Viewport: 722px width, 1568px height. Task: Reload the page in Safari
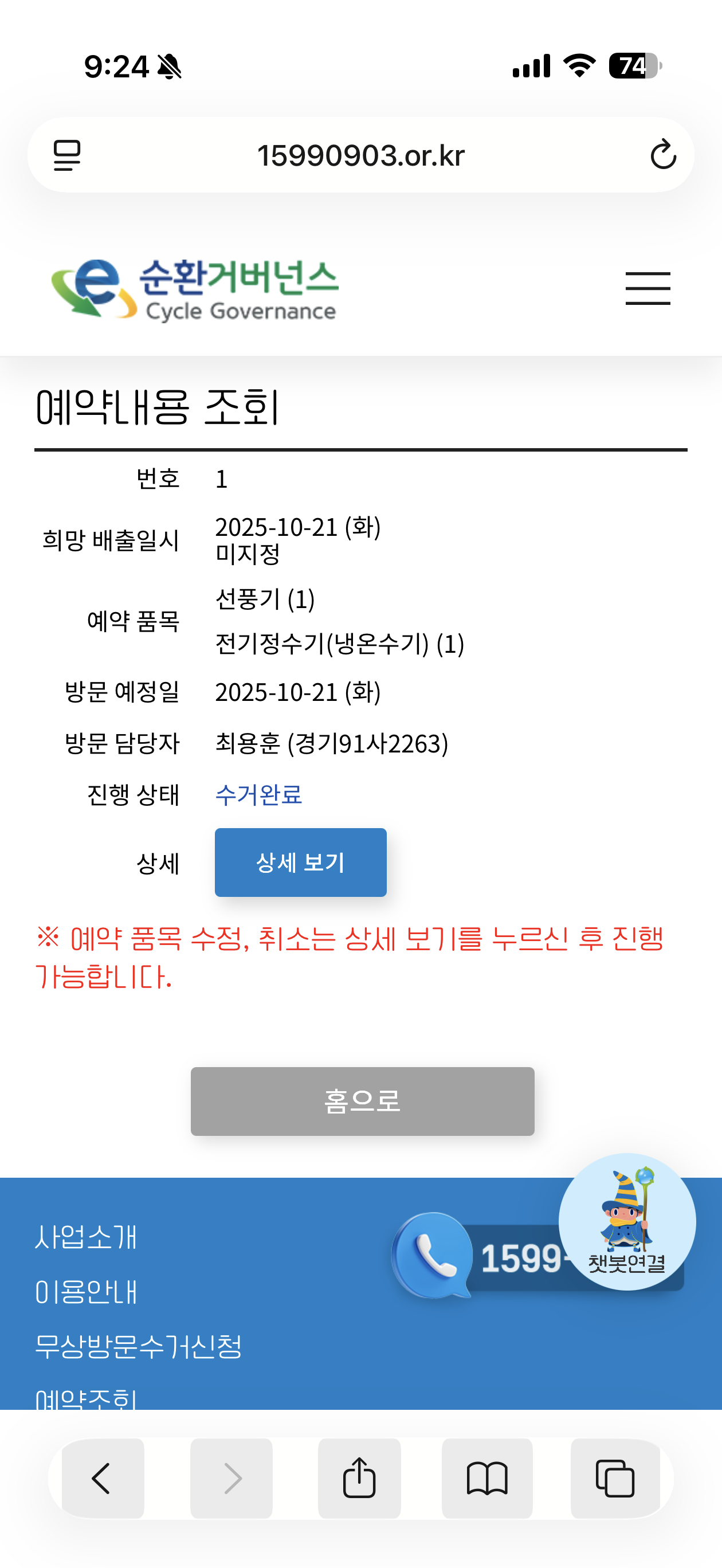tap(663, 155)
